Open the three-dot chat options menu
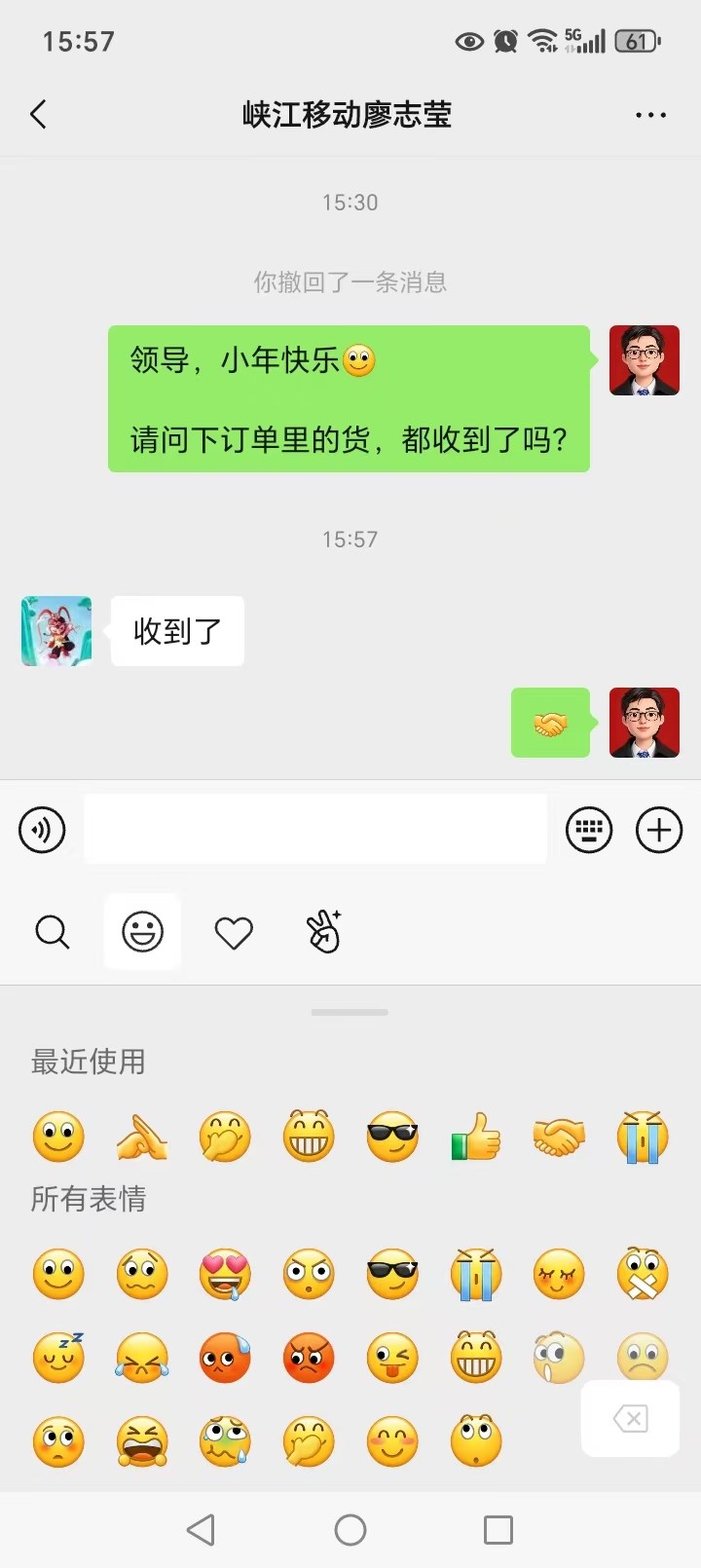 pyautogui.click(x=650, y=115)
